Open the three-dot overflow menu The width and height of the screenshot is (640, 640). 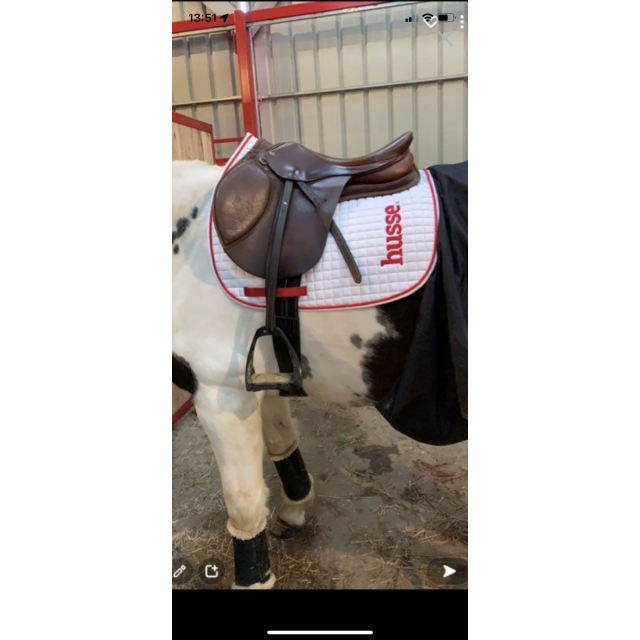tap(462, 22)
